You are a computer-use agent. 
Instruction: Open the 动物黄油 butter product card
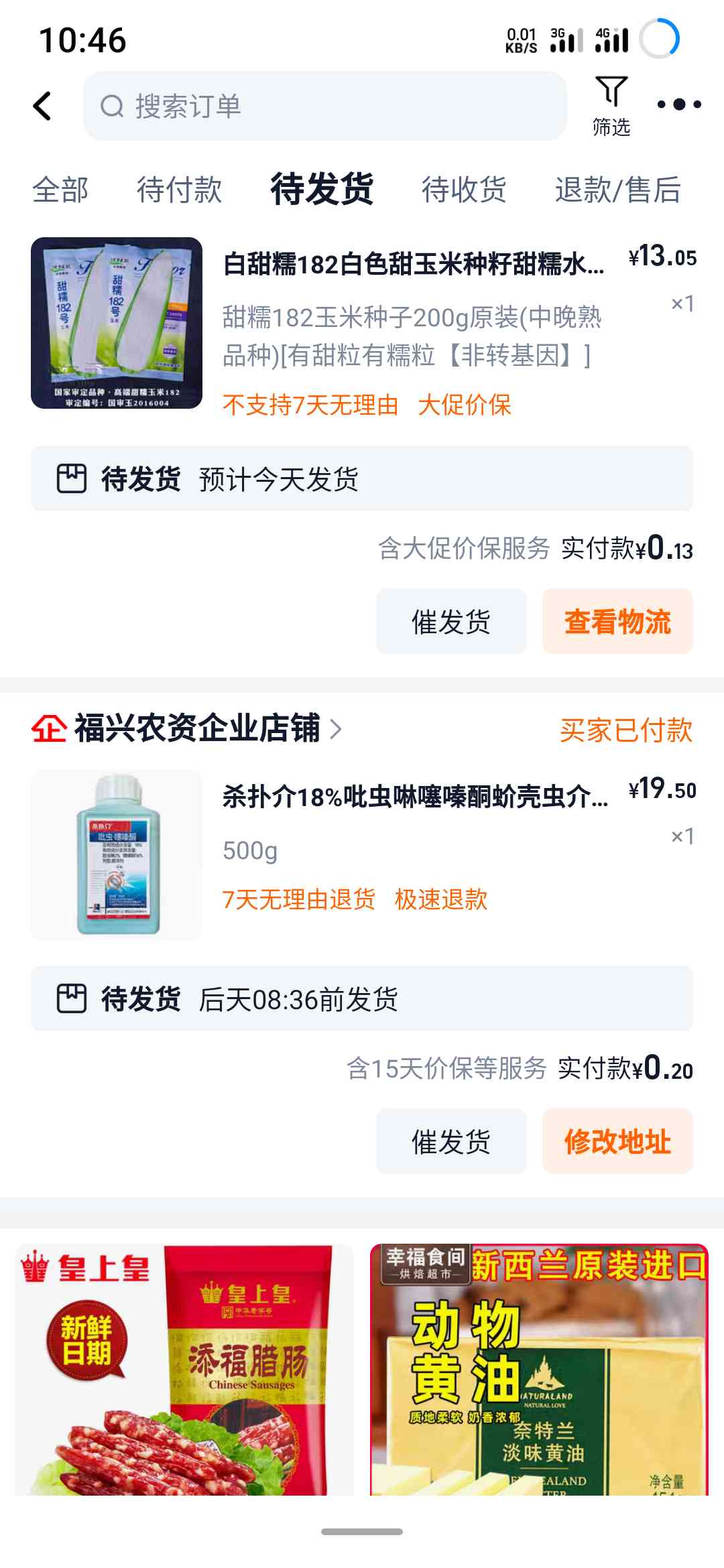pyautogui.click(x=540, y=1370)
